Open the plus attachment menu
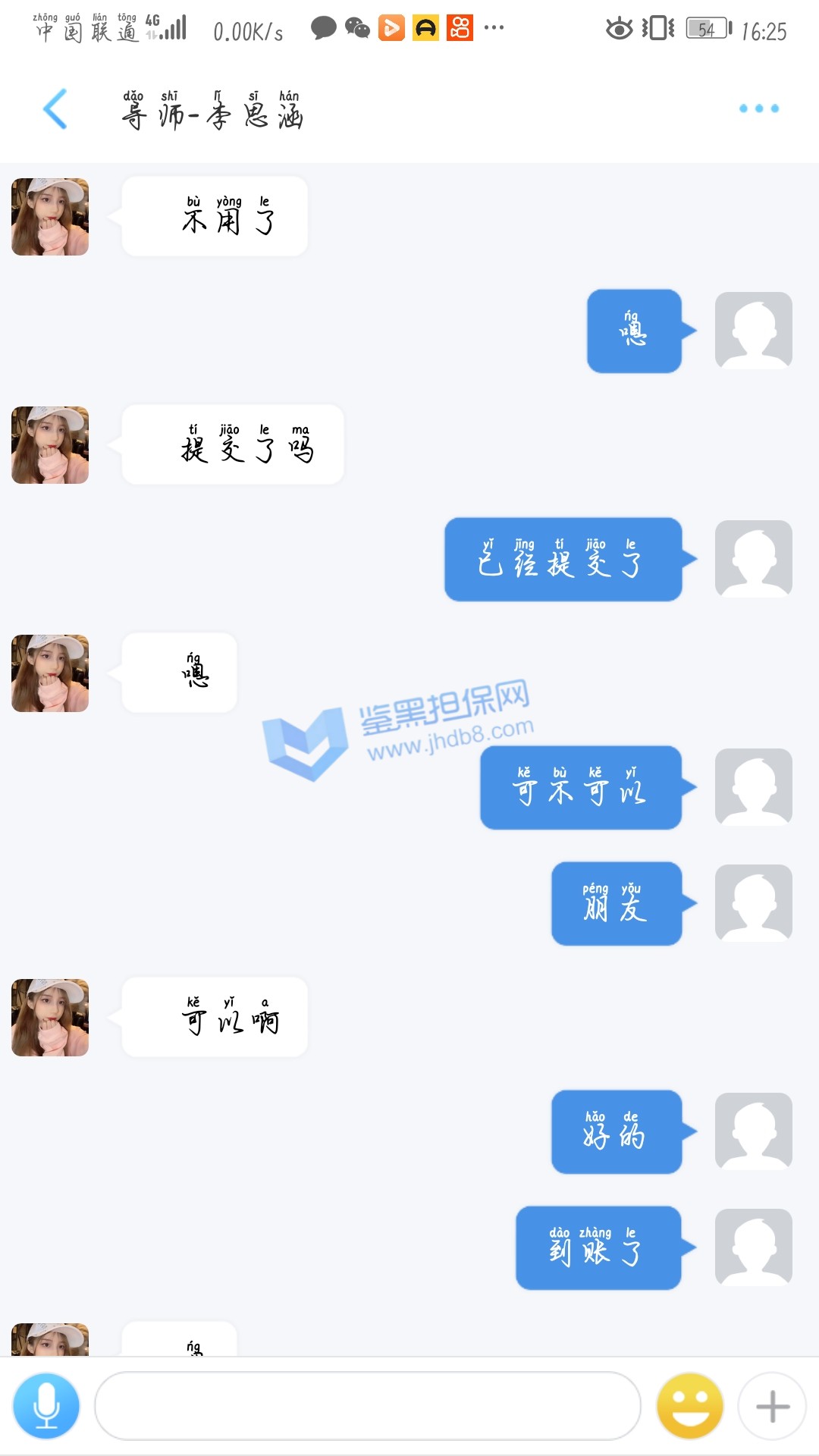The width and height of the screenshot is (819, 1456). pyautogui.click(x=772, y=1406)
